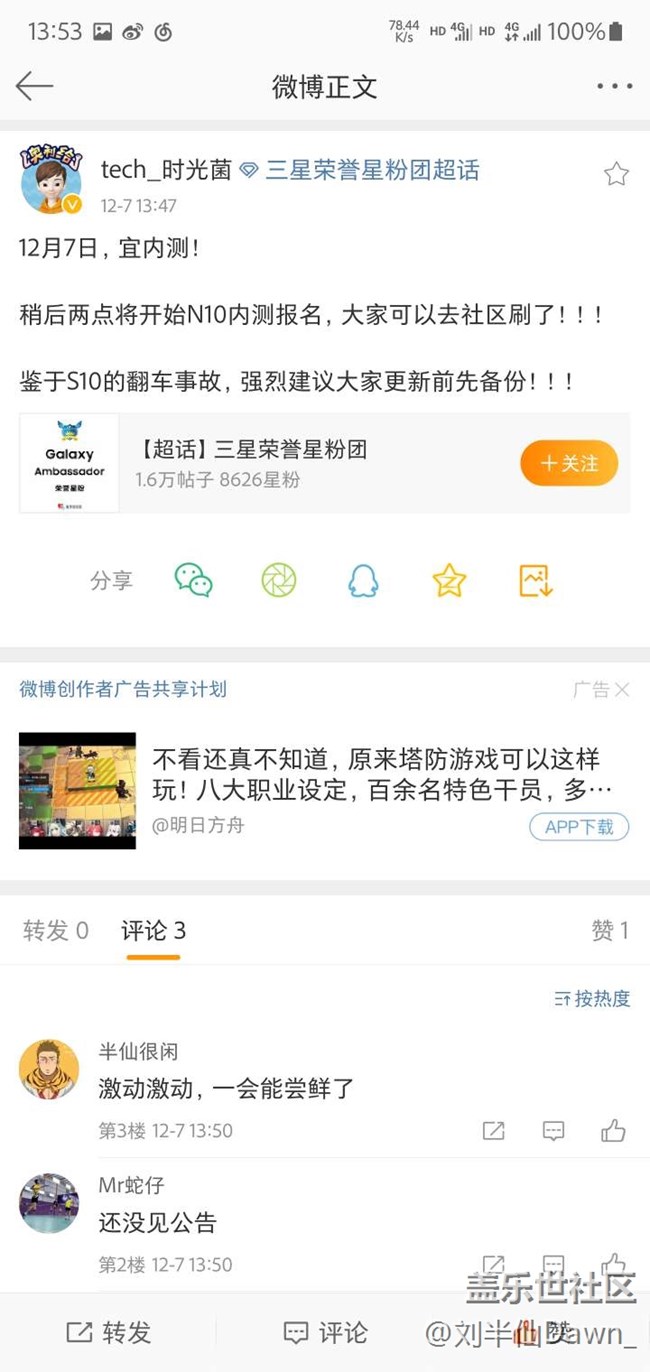Switch to the 赞 1 tab
Viewport: 650px width, 1372px height.
pos(609,931)
